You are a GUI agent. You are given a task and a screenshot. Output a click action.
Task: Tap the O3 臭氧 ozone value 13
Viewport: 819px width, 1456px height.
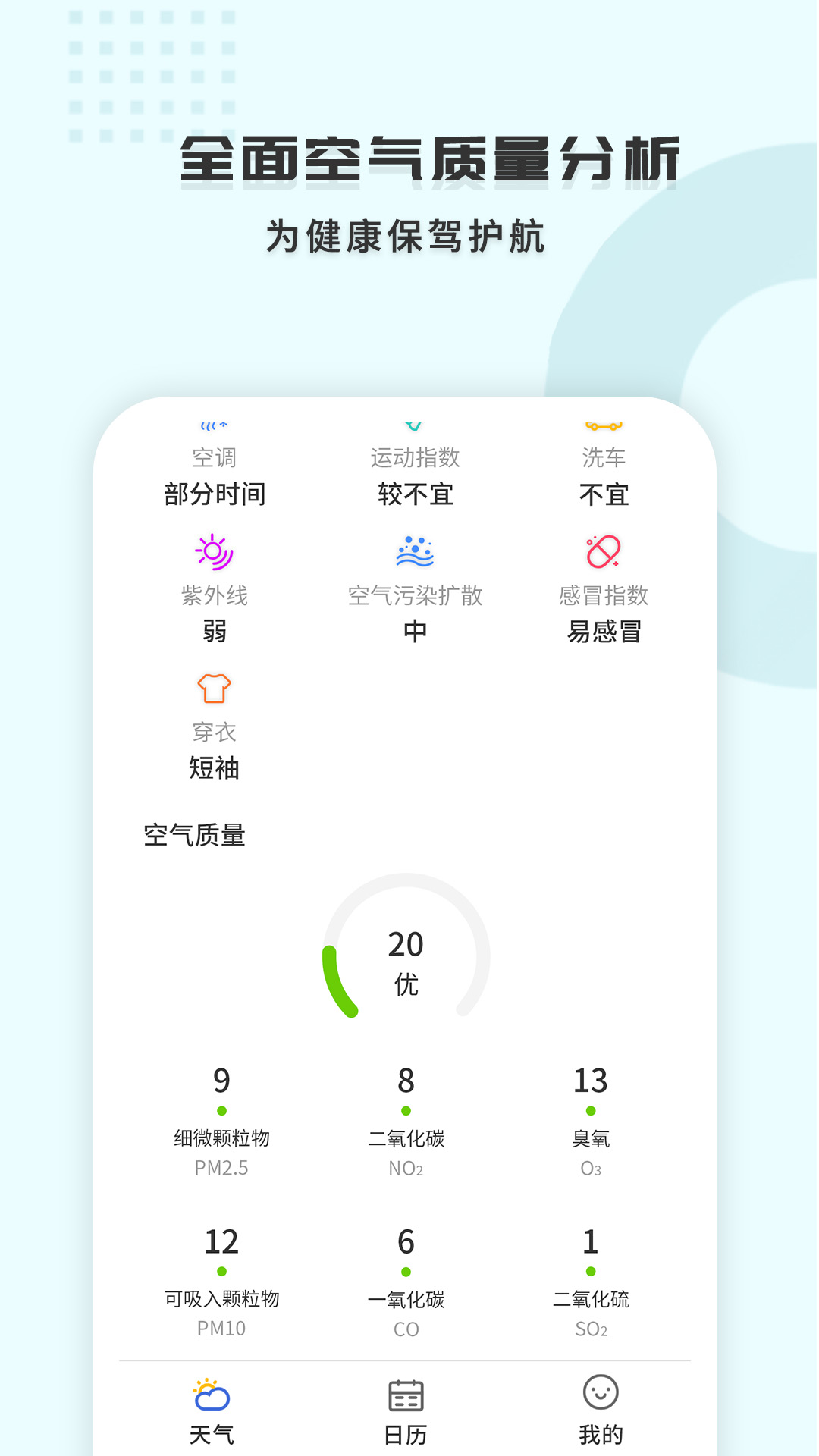pyautogui.click(x=592, y=1080)
